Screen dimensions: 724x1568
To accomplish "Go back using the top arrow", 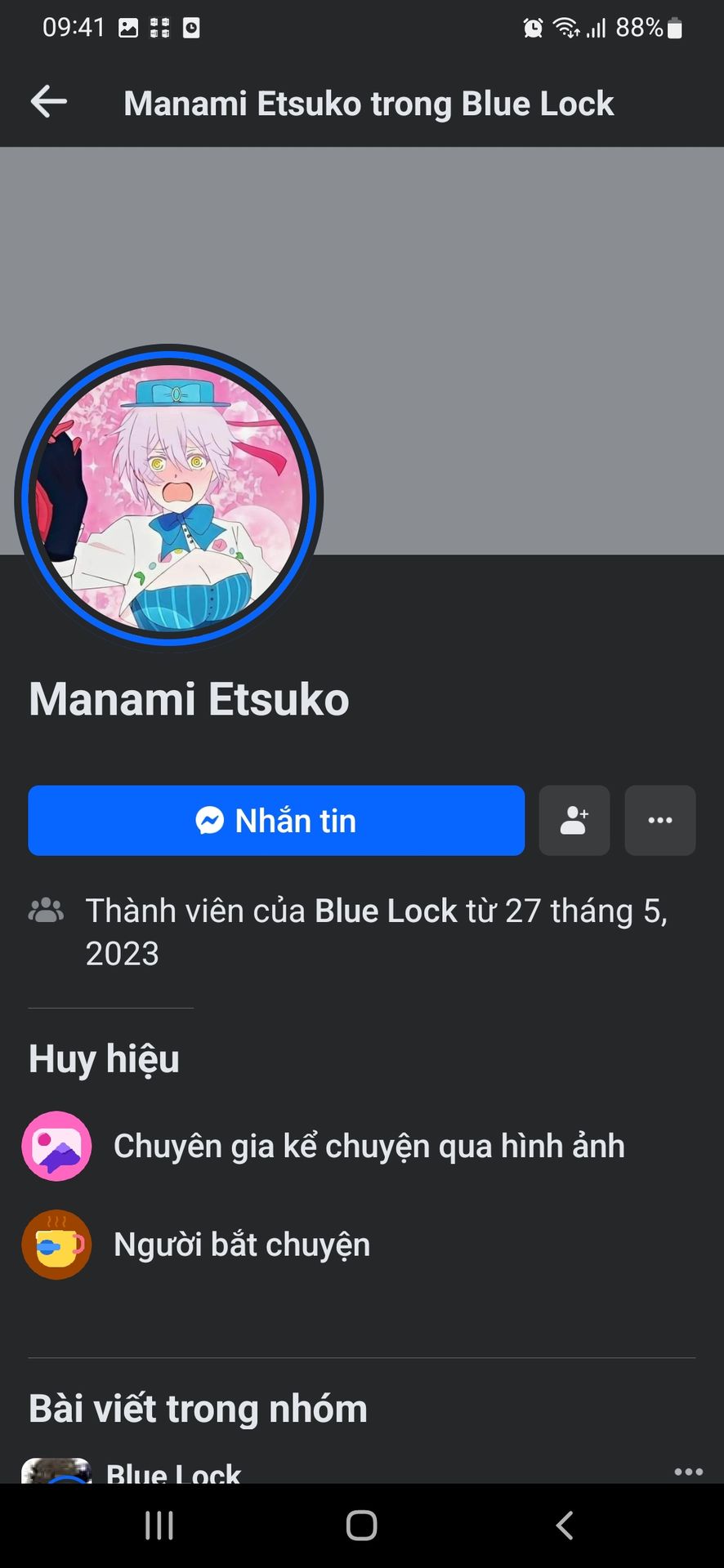I will pyautogui.click(x=48, y=102).
